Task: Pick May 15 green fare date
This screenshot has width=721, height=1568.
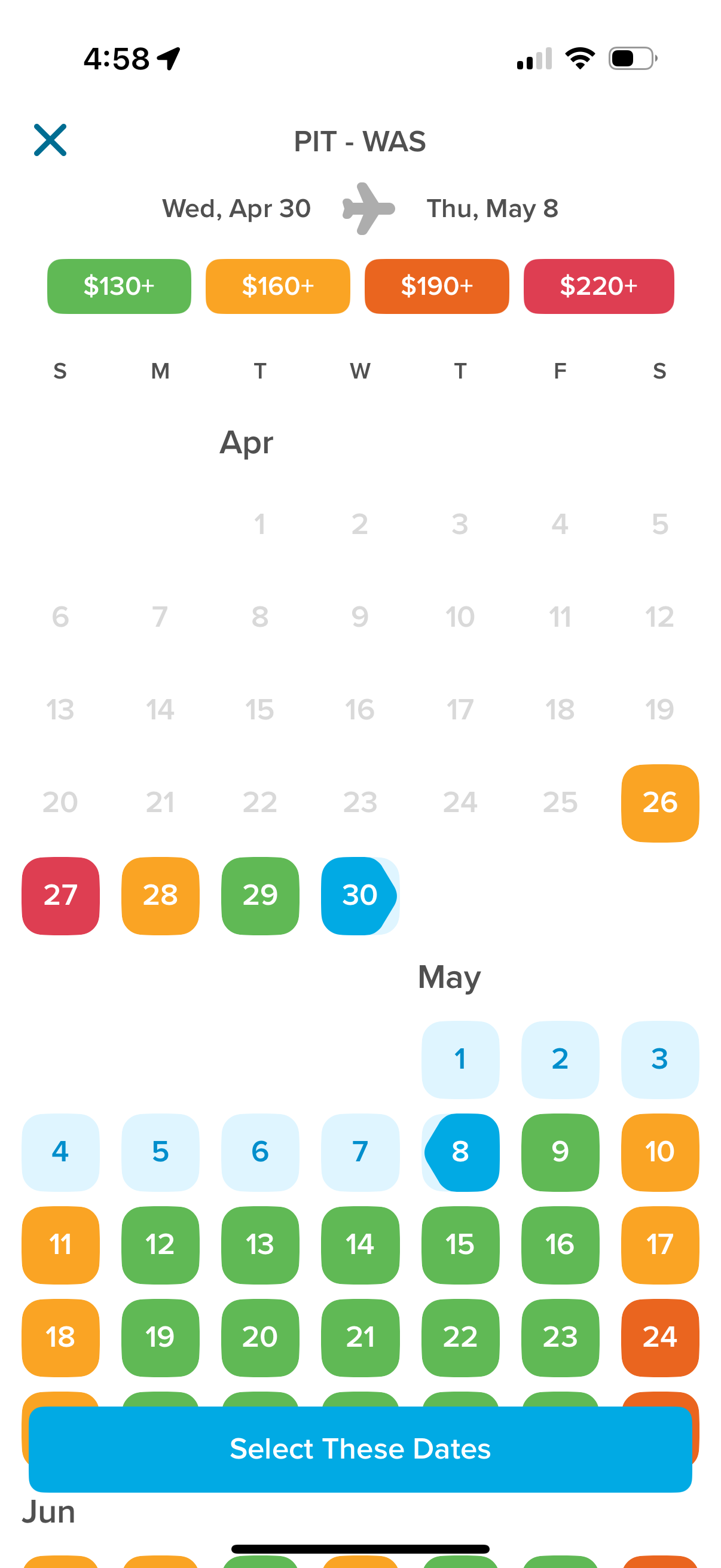Action: click(460, 1245)
